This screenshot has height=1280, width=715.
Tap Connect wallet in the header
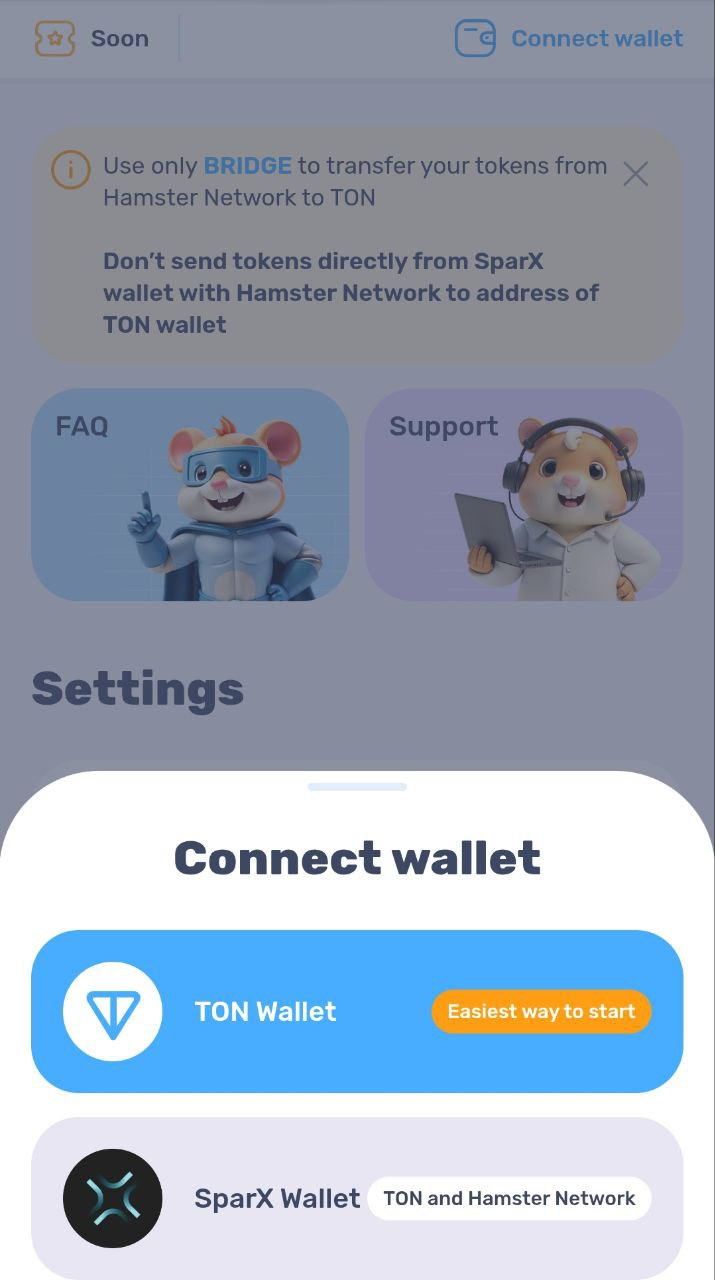[x=570, y=39]
